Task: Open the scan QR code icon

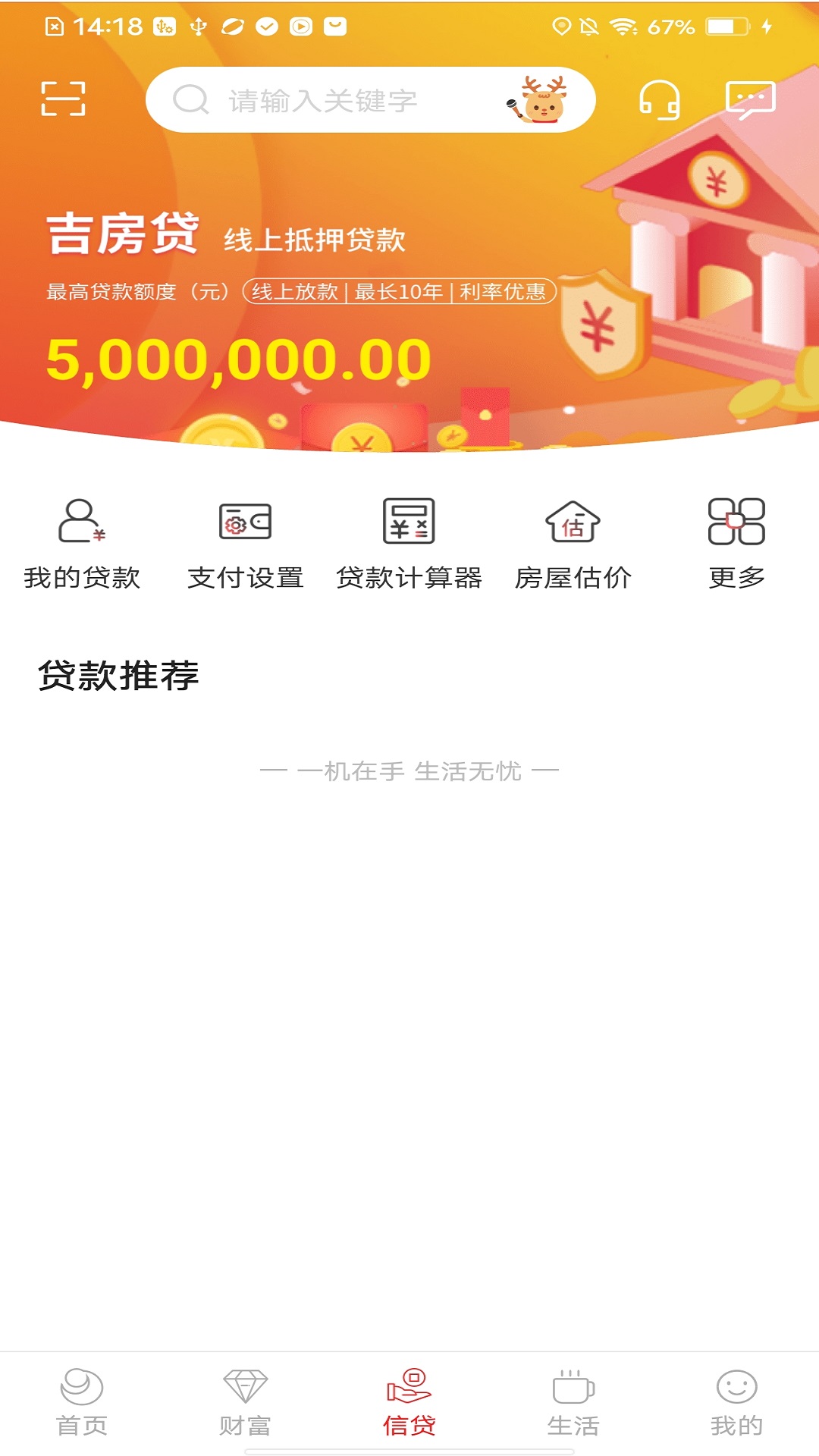Action: (63, 99)
